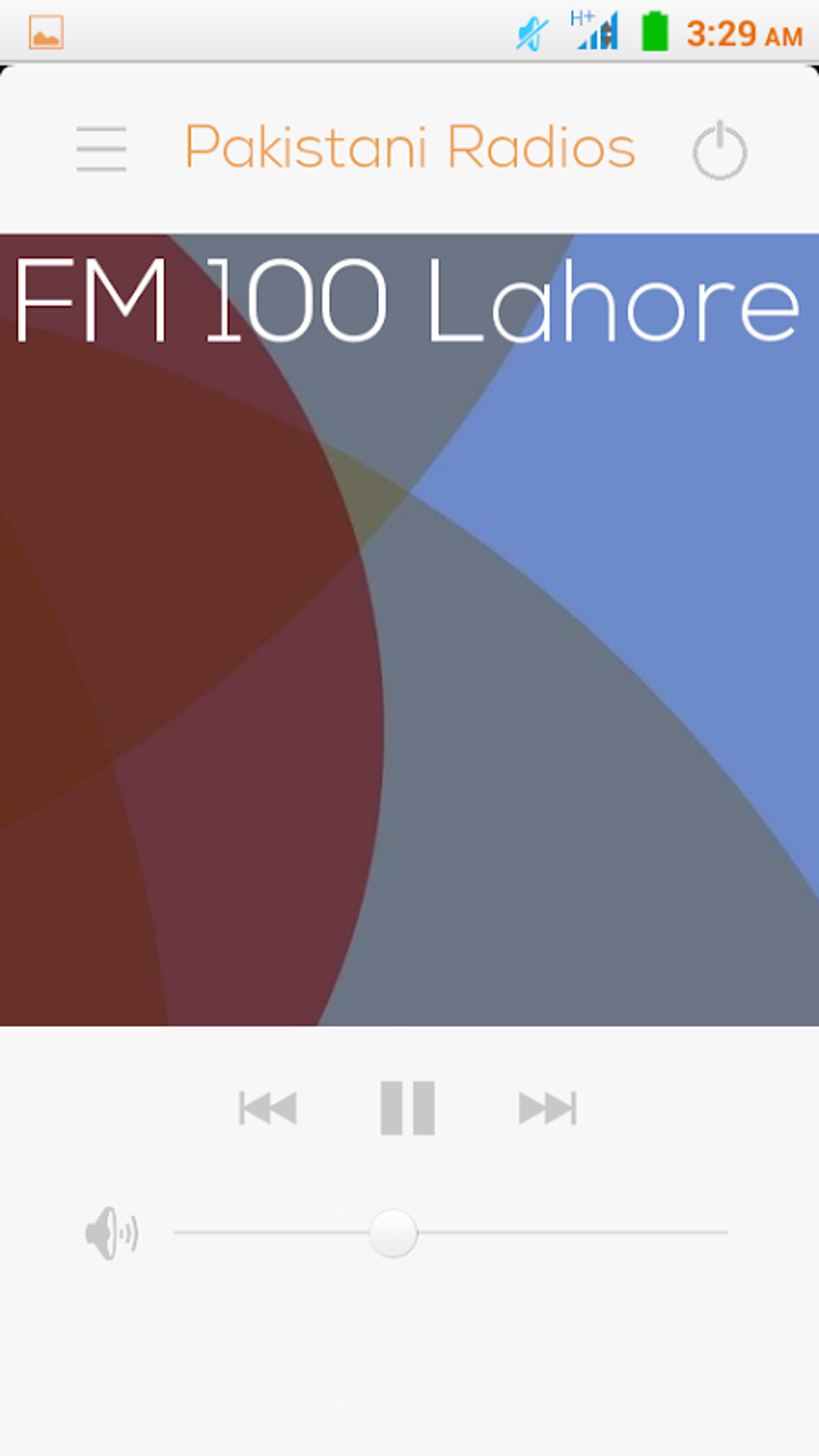Mute audio via the speaker icon
The width and height of the screenshot is (819, 1456).
click(x=112, y=1234)
